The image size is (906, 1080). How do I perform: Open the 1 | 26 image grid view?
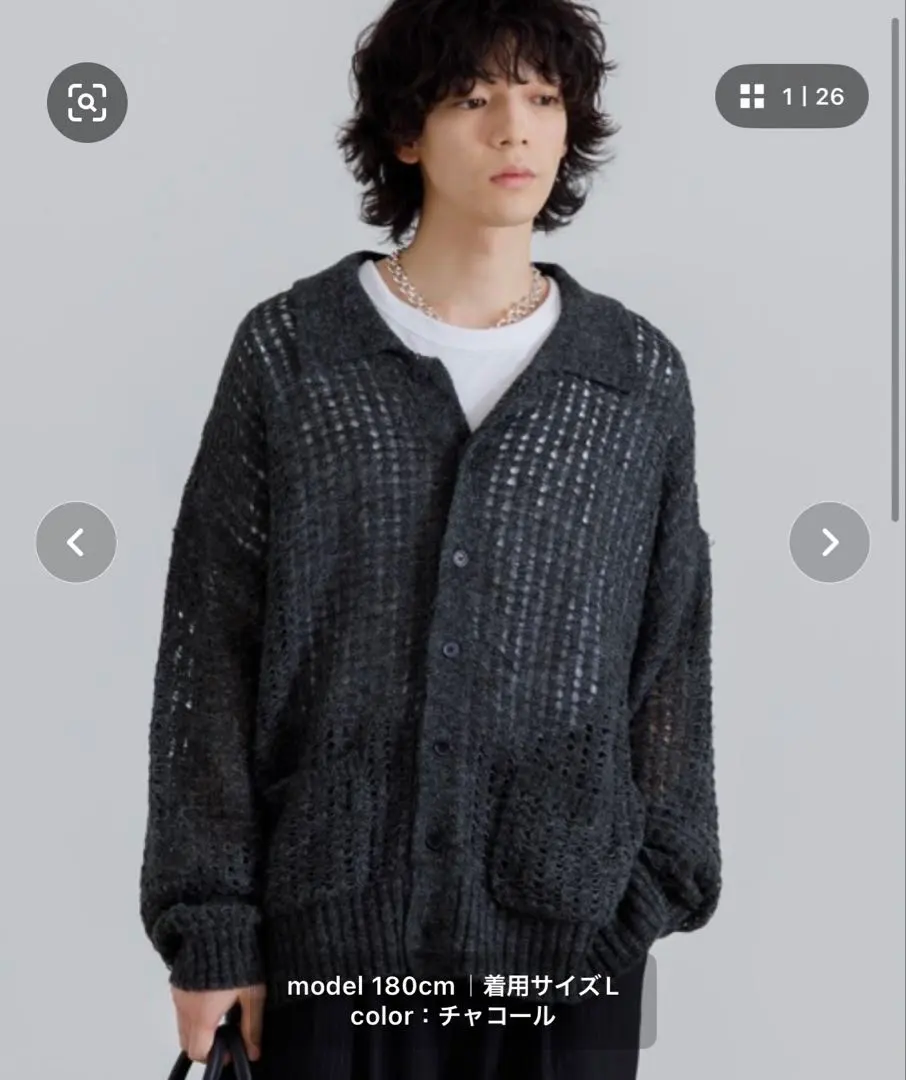tap(791, 96)
